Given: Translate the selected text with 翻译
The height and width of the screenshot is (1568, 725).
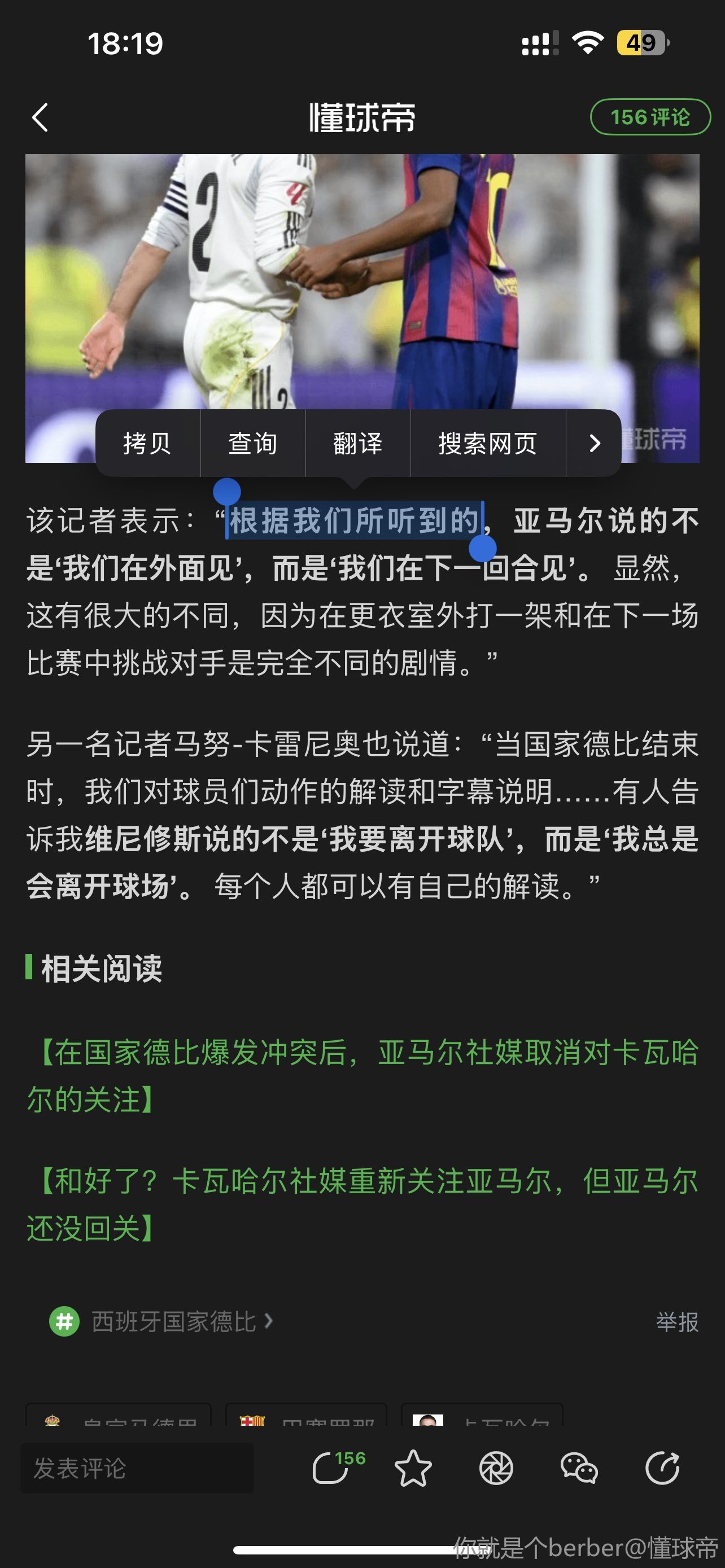Looking at the screenshot, I should coord(358,443).
